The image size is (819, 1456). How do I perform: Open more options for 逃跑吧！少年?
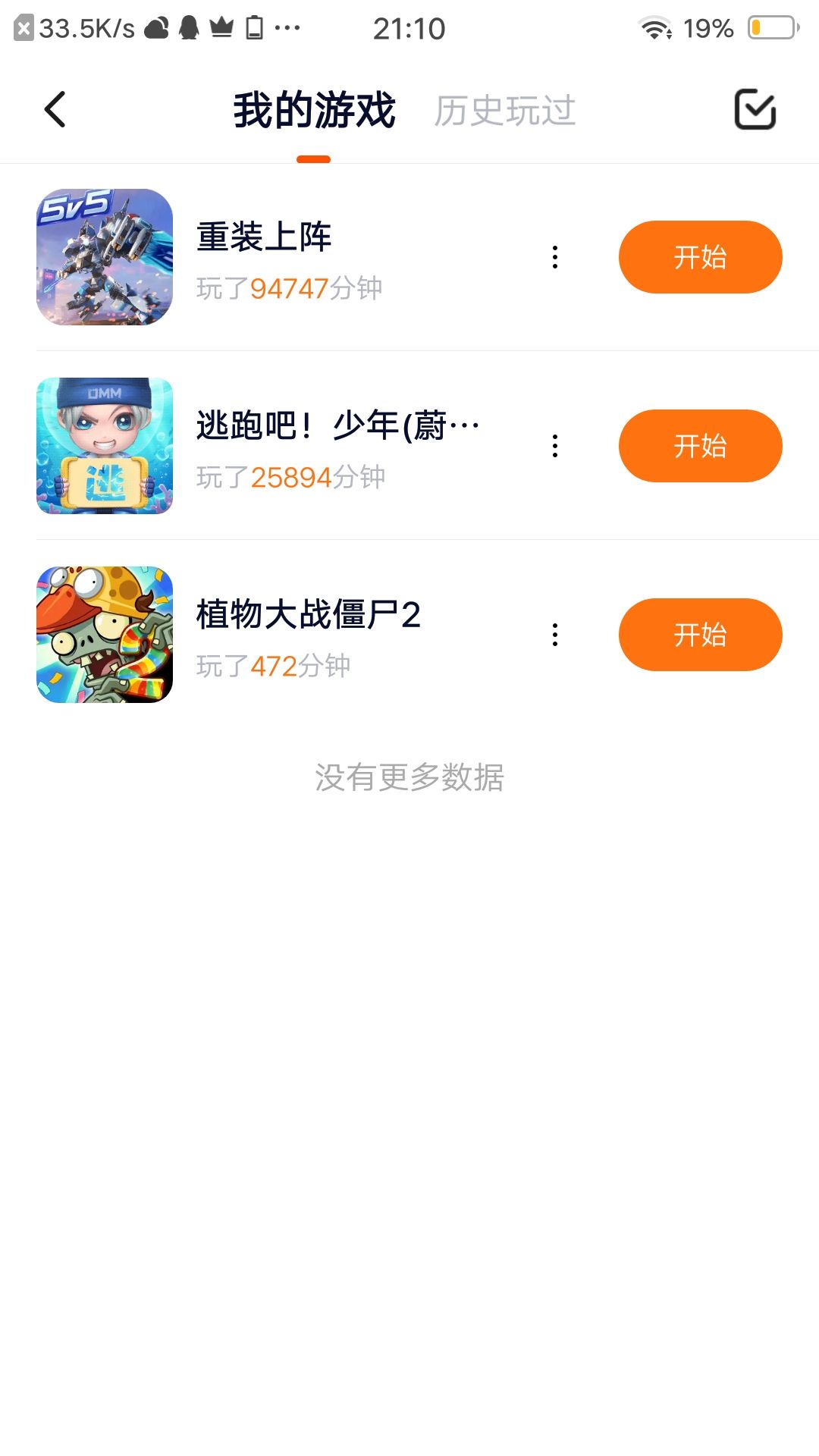(555, 446)
